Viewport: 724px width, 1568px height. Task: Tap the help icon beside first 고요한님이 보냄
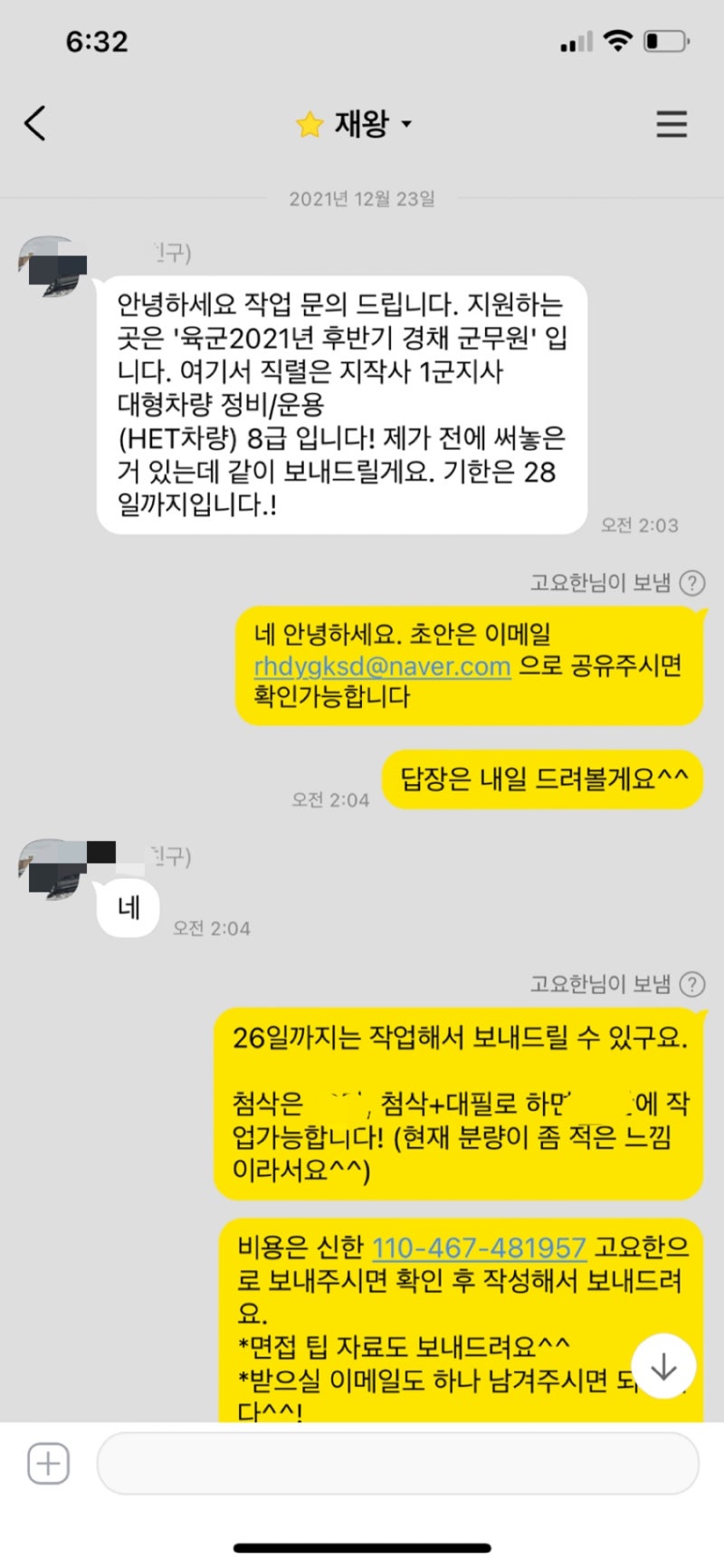coord(692,583)
